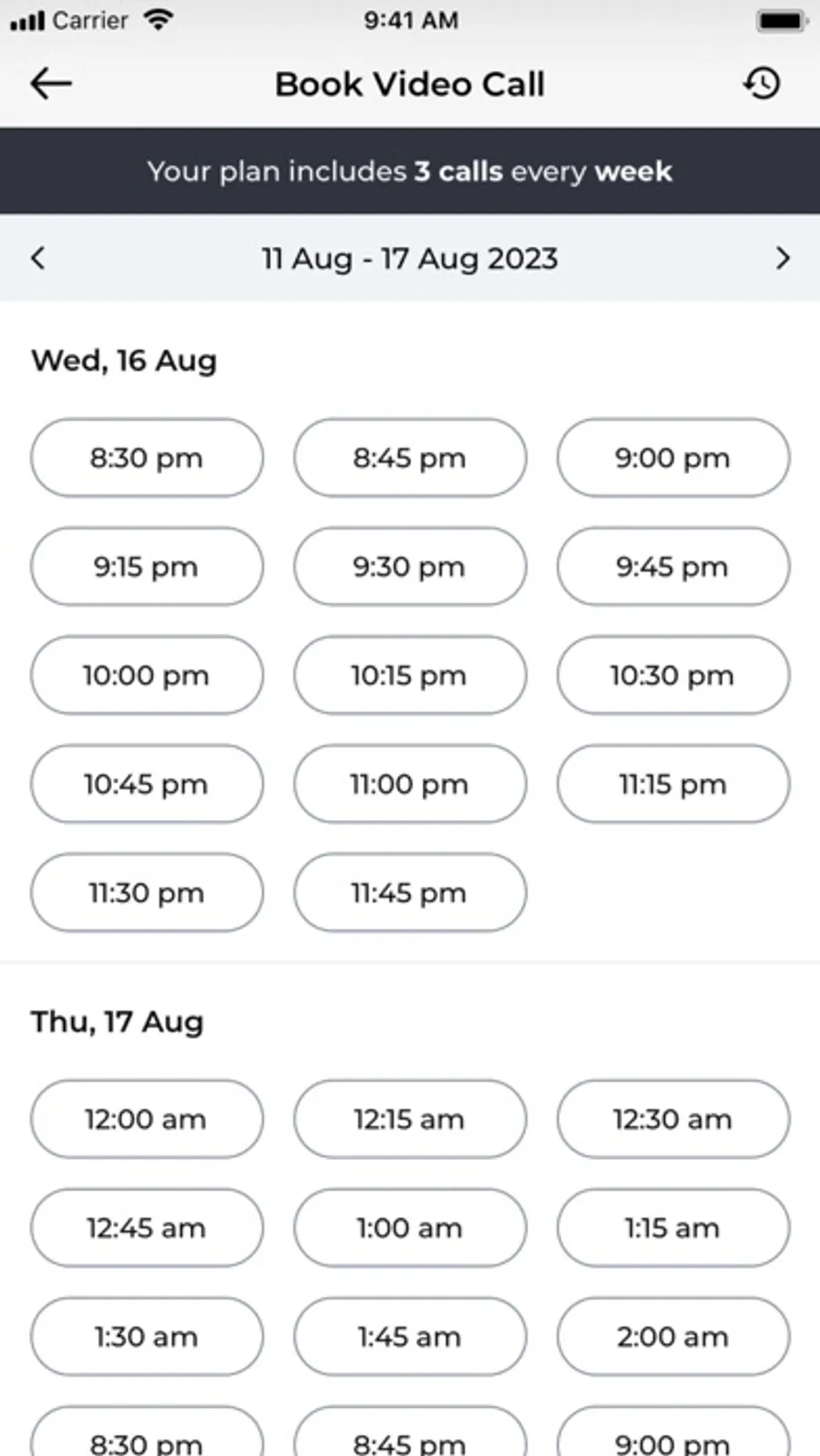Image resolution: width=820 pixels, height=1456 pixels.
Task: Choose the 10:45 pm slot
Action: pos(147,784)
